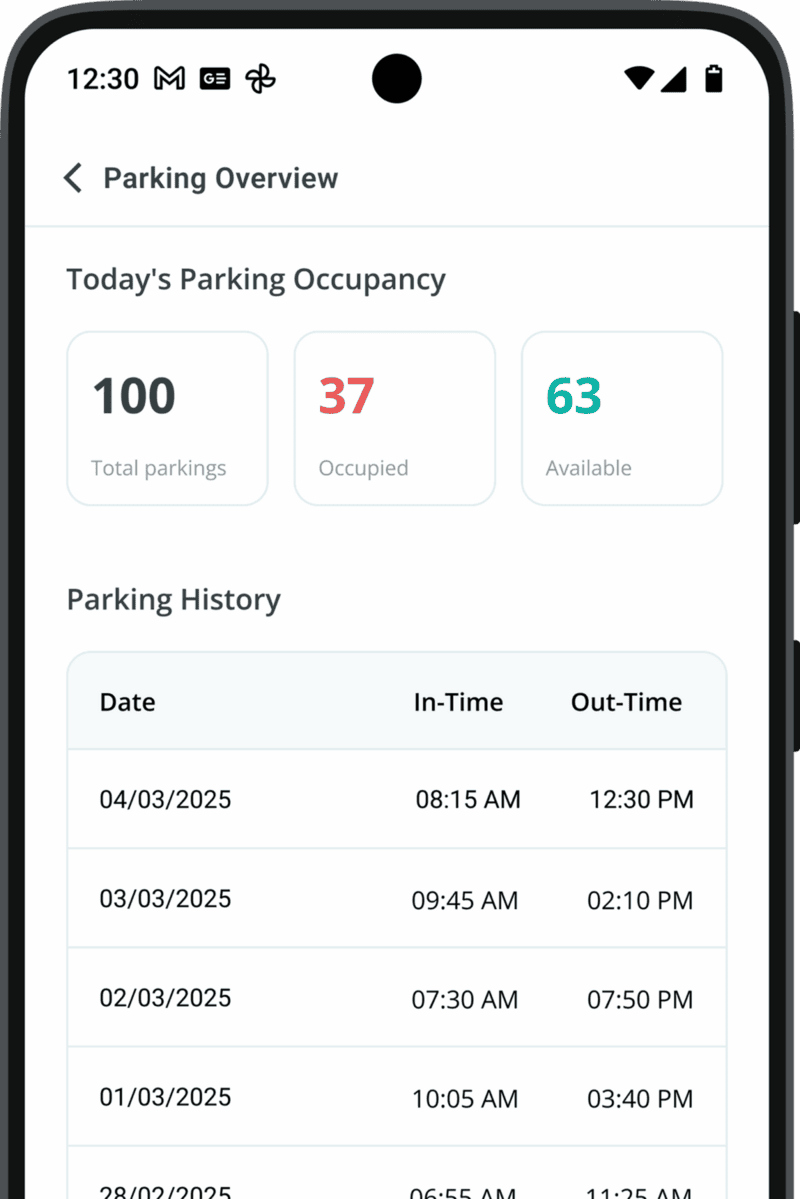The height and width of the screenshot is (1199, 800).
Task: Click the Out-Time column header
Action: click(626, 702)
